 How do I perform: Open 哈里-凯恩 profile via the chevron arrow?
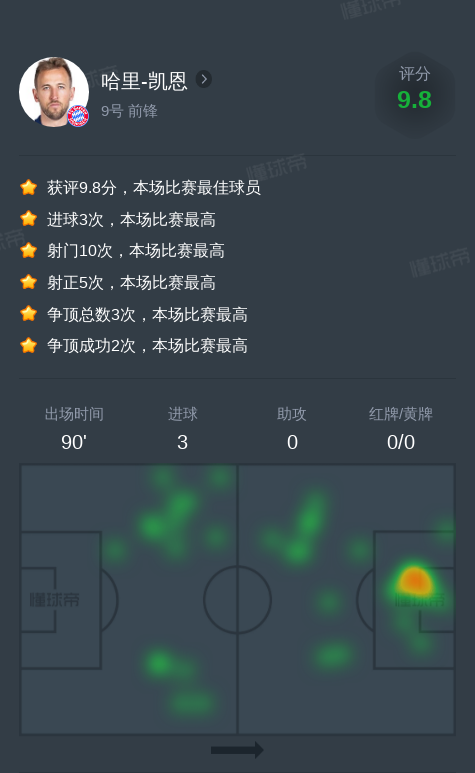click(204, 79)
